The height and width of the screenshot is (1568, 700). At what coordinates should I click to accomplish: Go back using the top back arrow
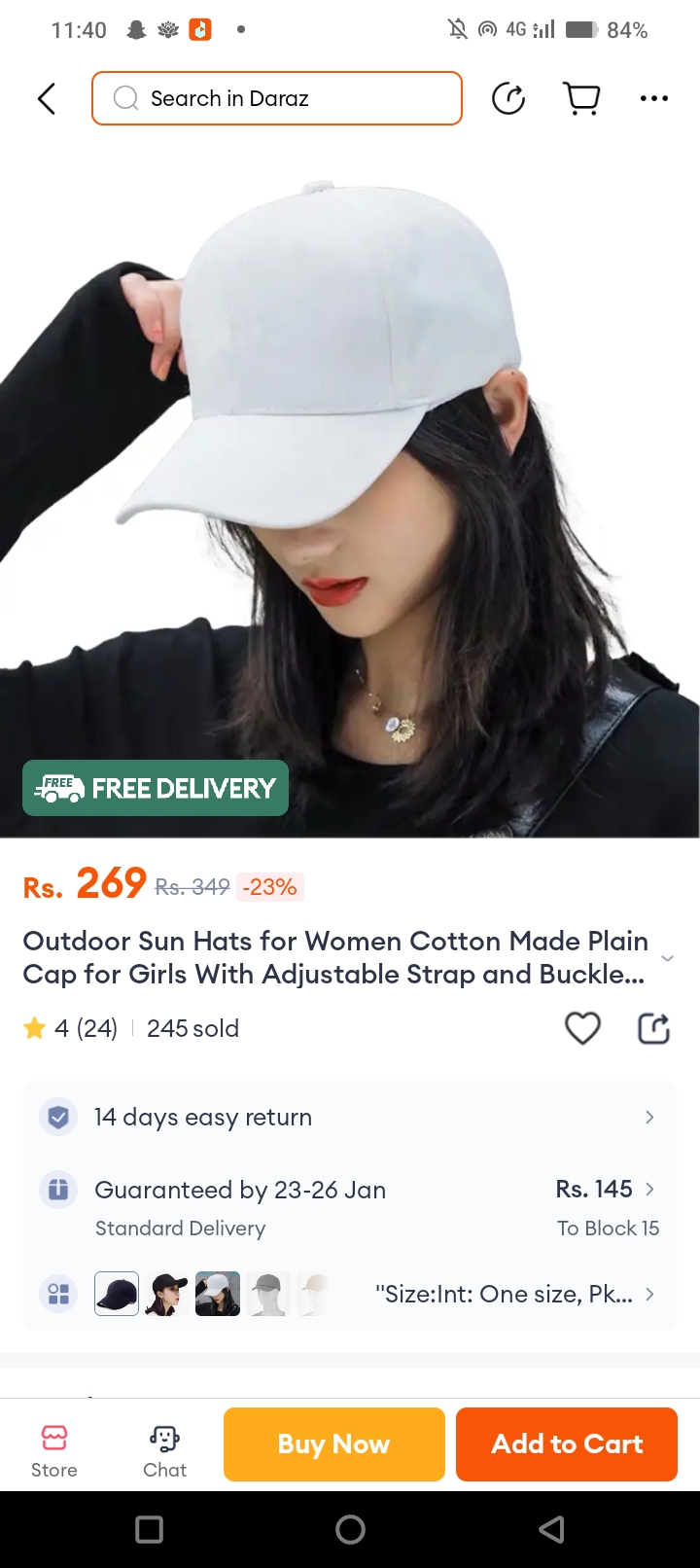tap(47, 98)
